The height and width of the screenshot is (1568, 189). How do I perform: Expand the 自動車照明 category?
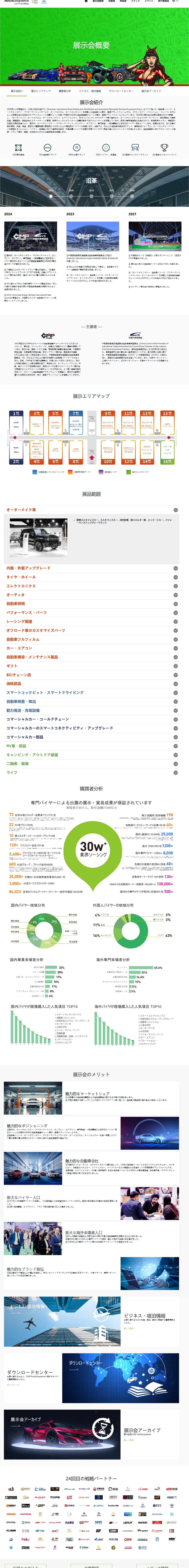176,604
